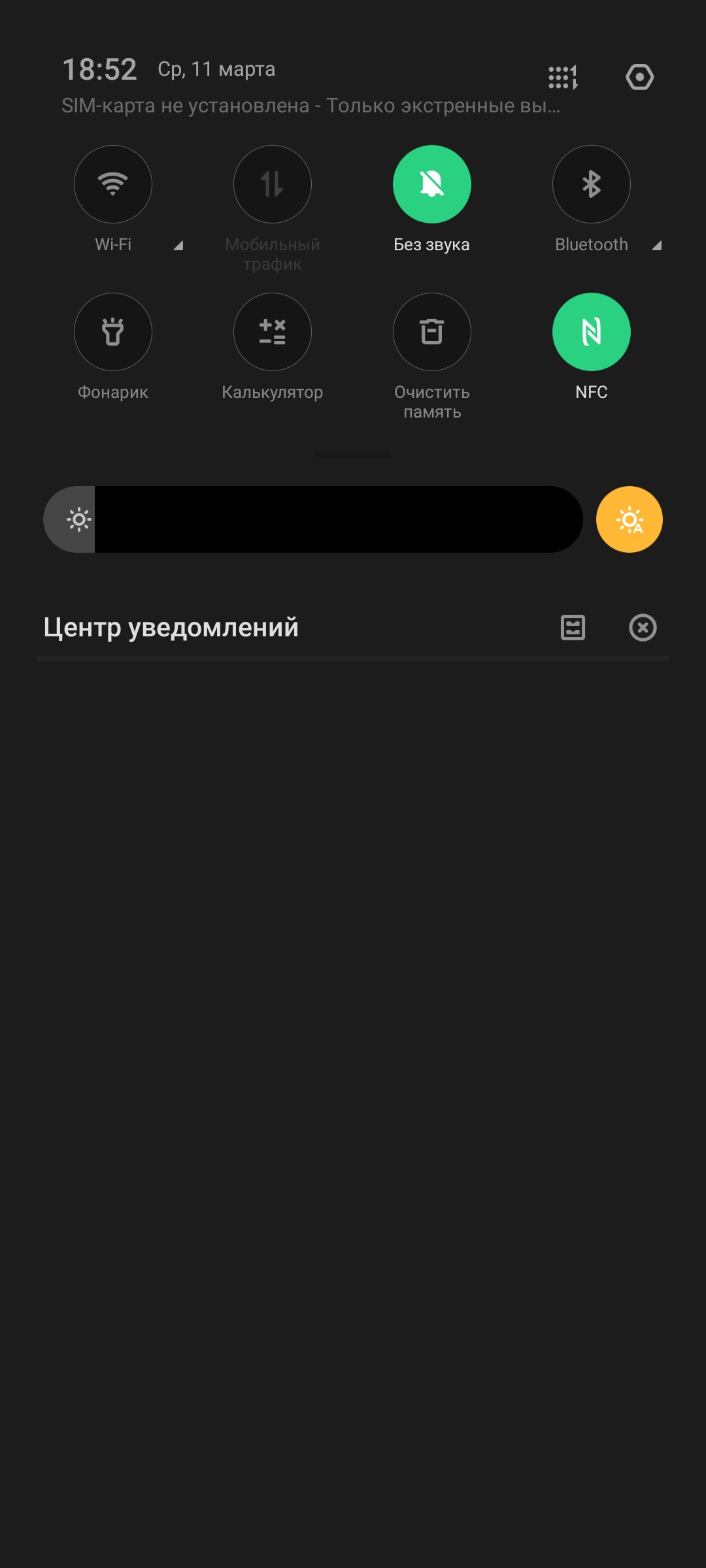Turn on the Фонарик flashlight

(113, 332)
